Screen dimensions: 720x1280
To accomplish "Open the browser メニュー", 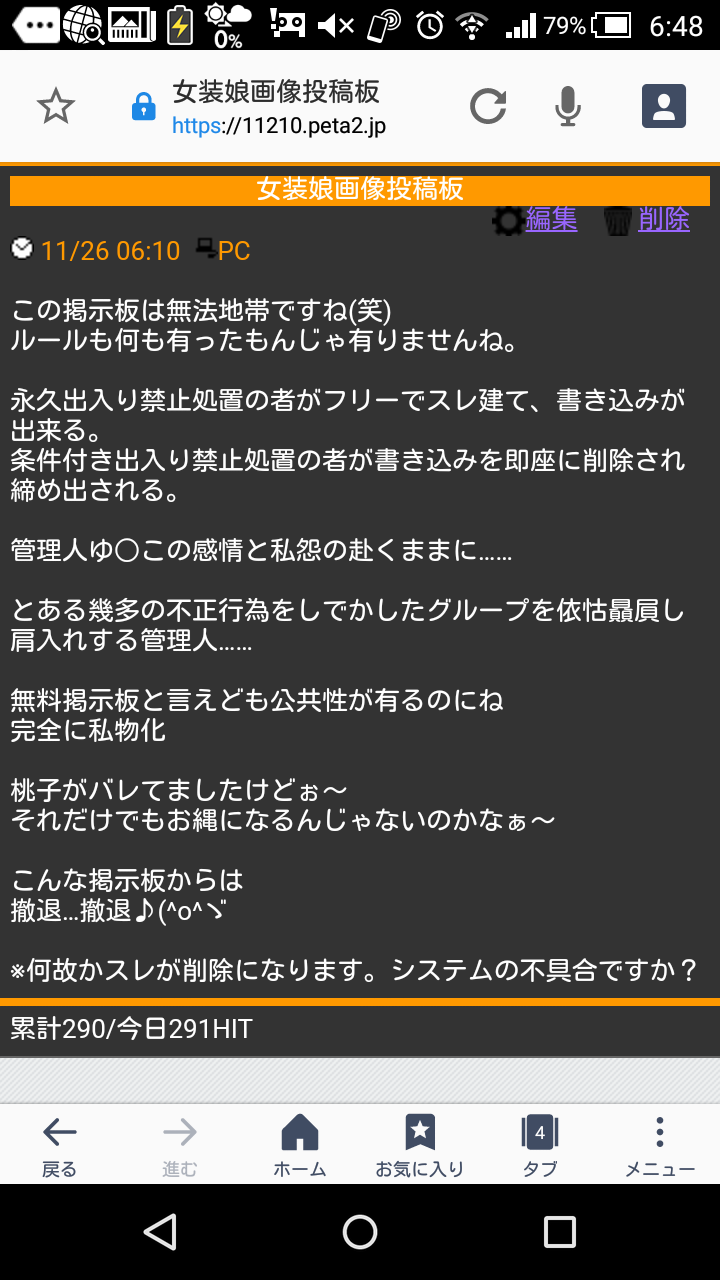I will coord(660,1146).
